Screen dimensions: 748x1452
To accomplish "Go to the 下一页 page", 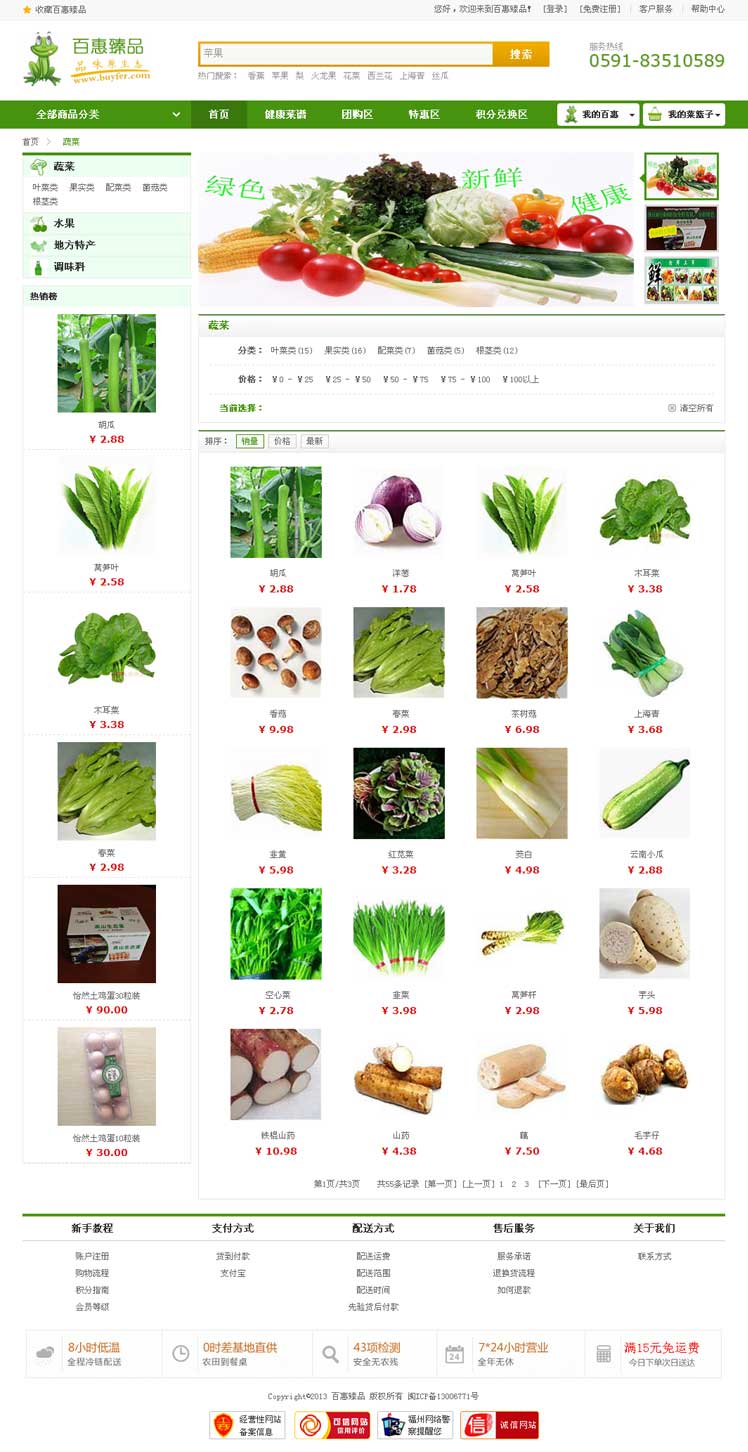I will pos(554,1184).
